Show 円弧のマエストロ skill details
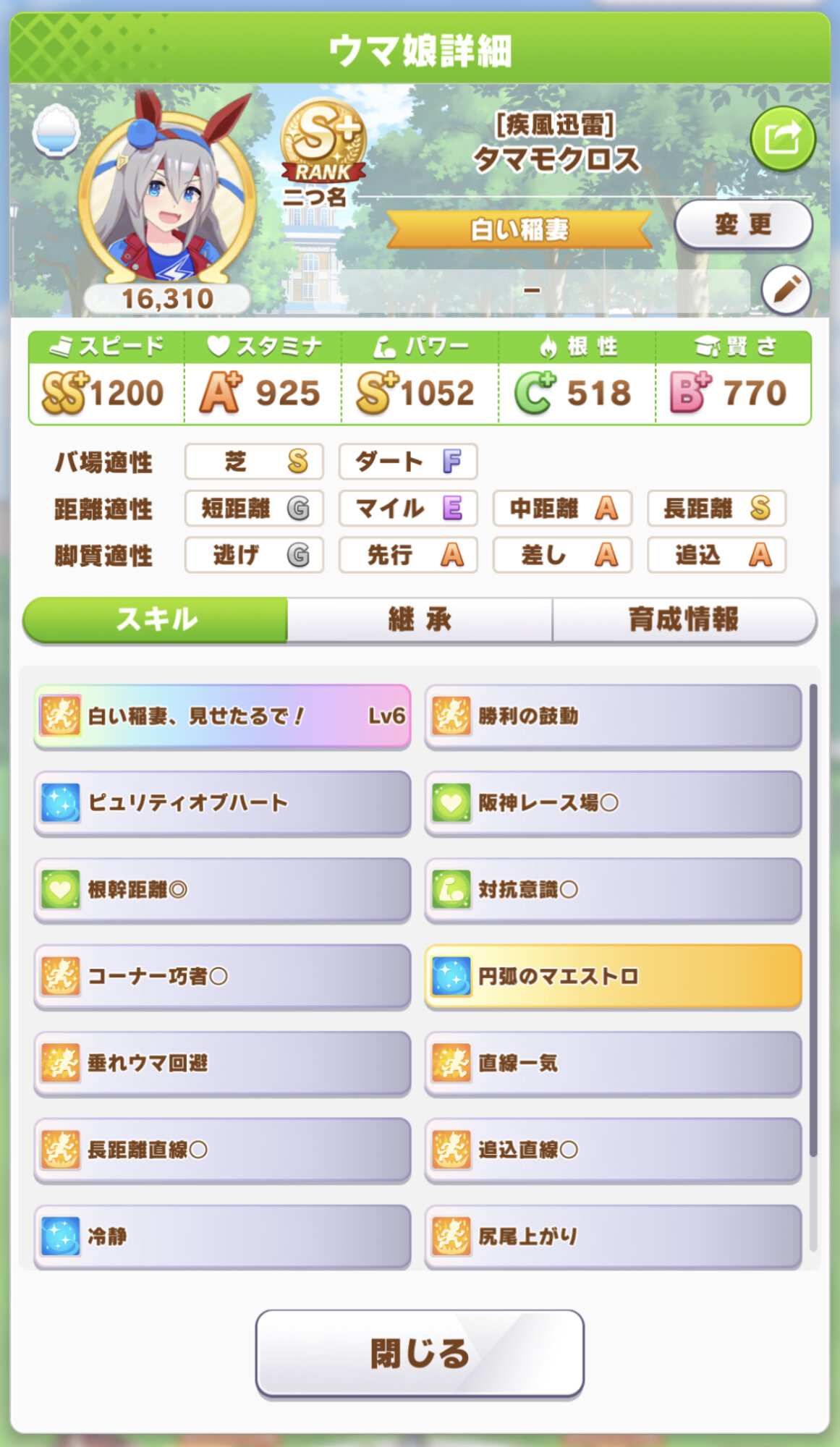The image size is (840, 1447). (613, 977)
